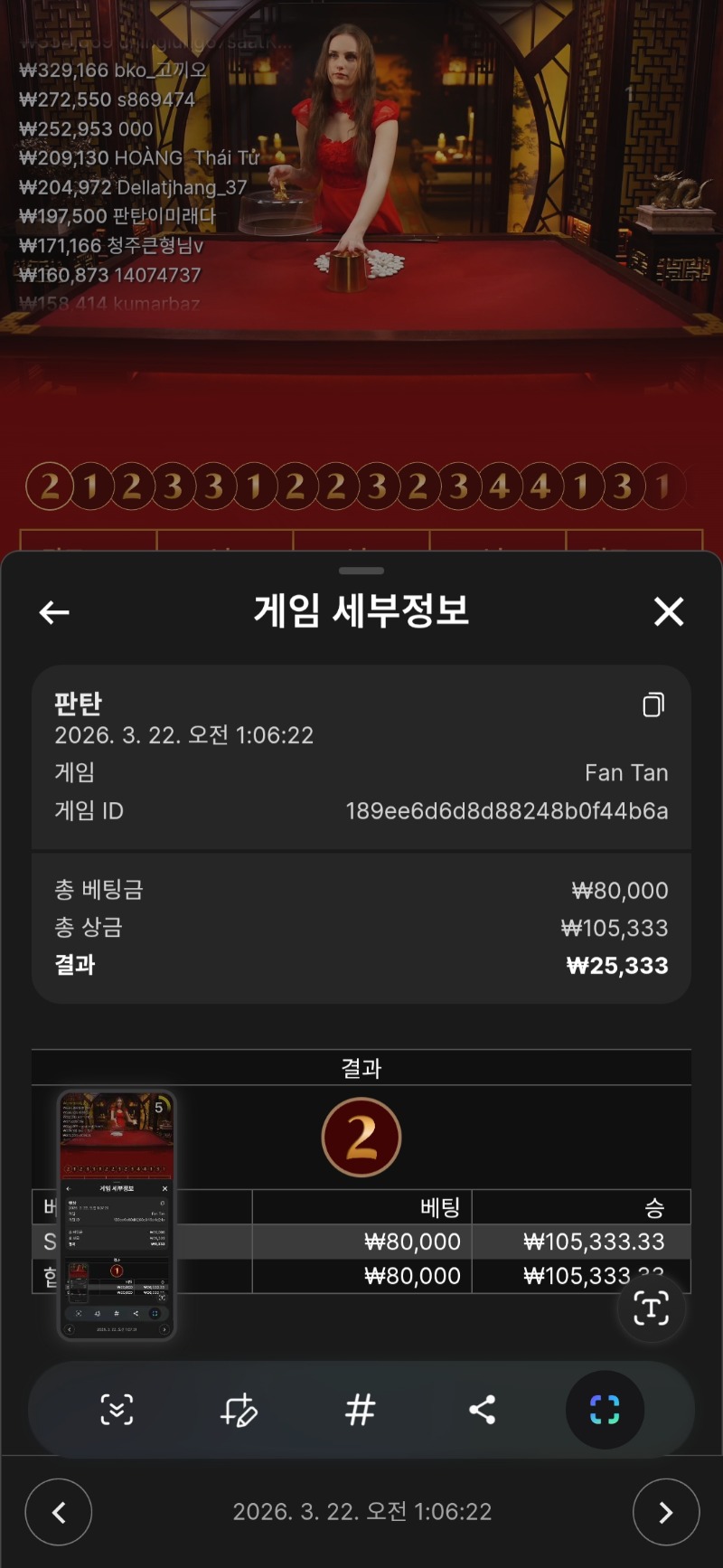723x1568 pixels.
Task: Close the 게임 세부정보 panel
Action: tap(669, 612)
